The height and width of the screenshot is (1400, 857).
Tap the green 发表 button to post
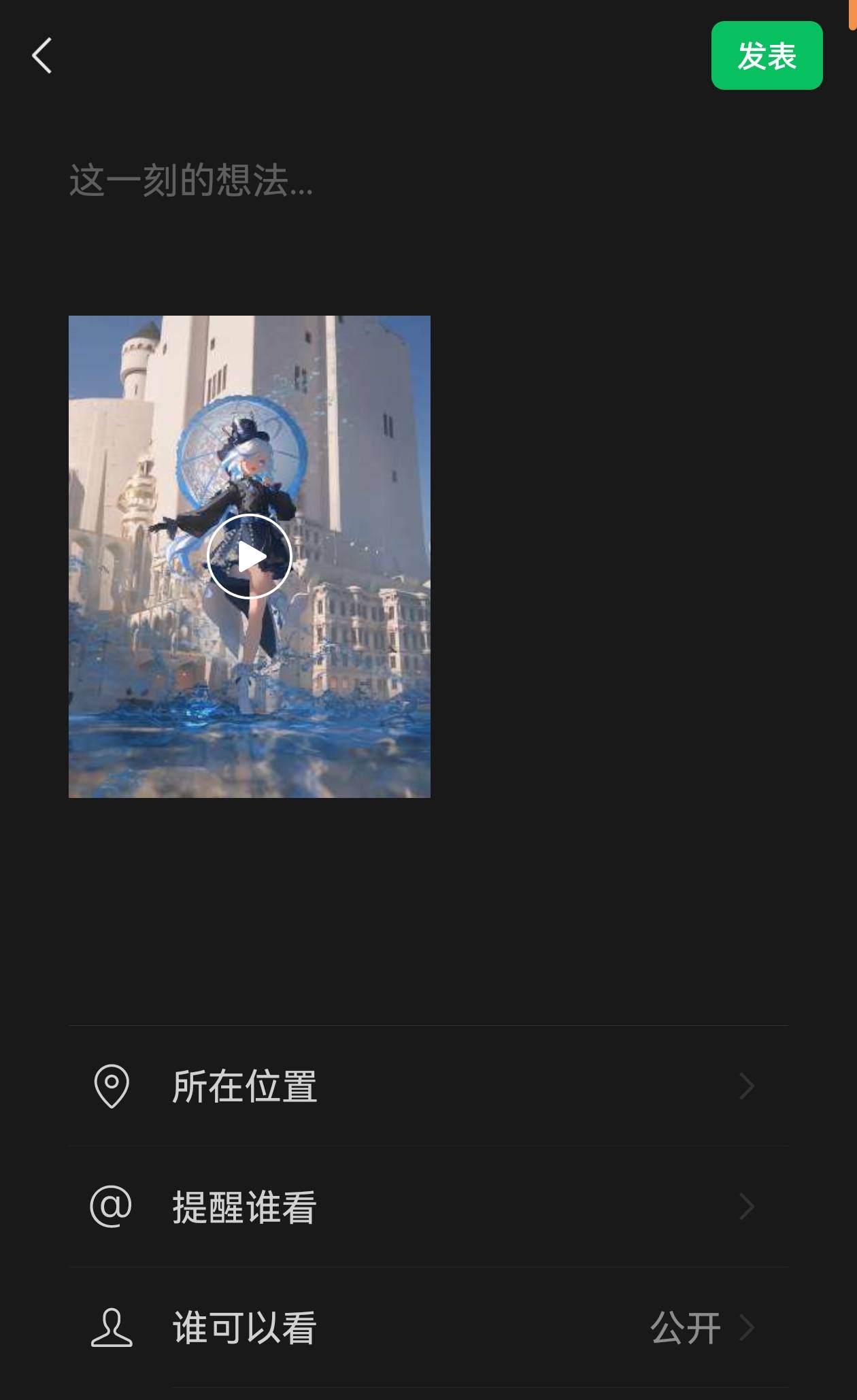pos(767,56)
